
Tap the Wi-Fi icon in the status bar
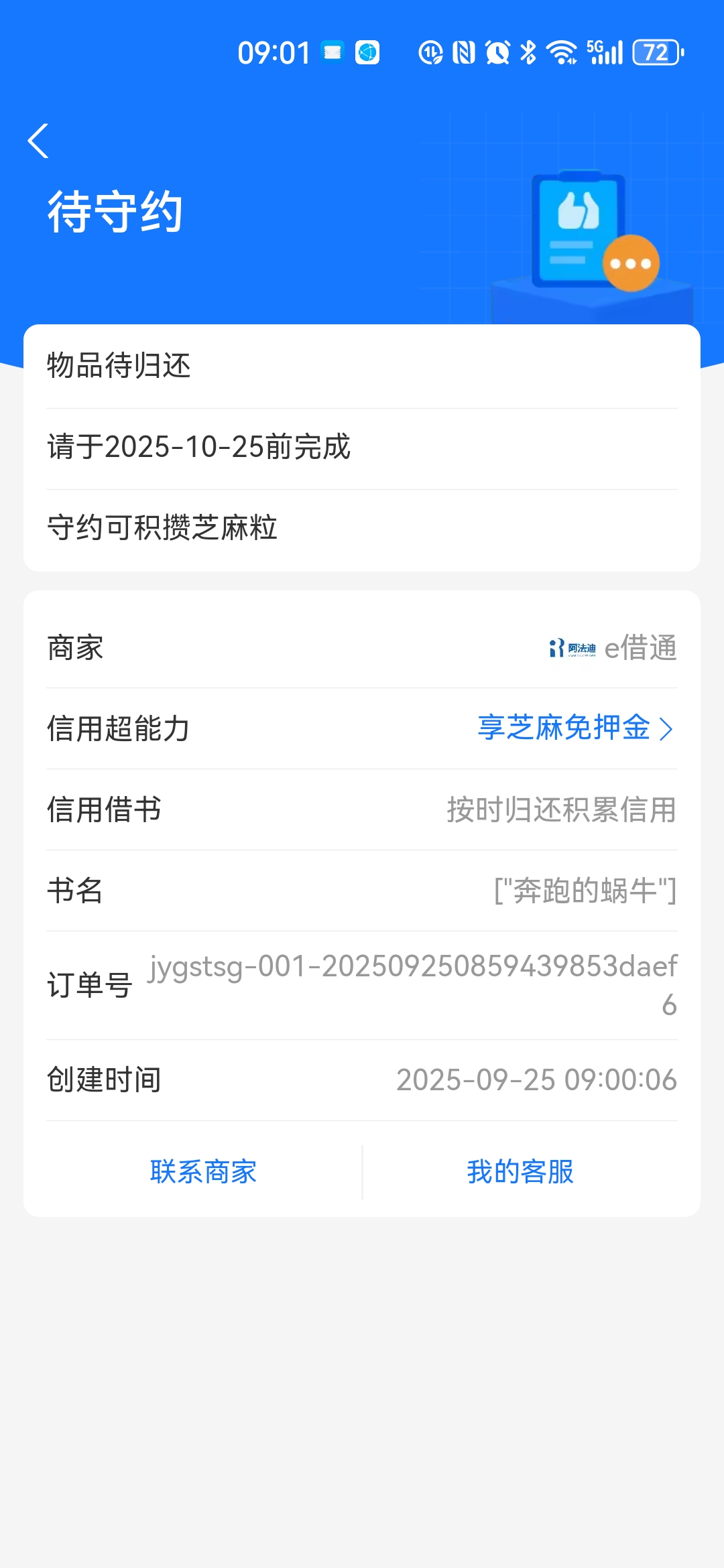coord(562,52)
